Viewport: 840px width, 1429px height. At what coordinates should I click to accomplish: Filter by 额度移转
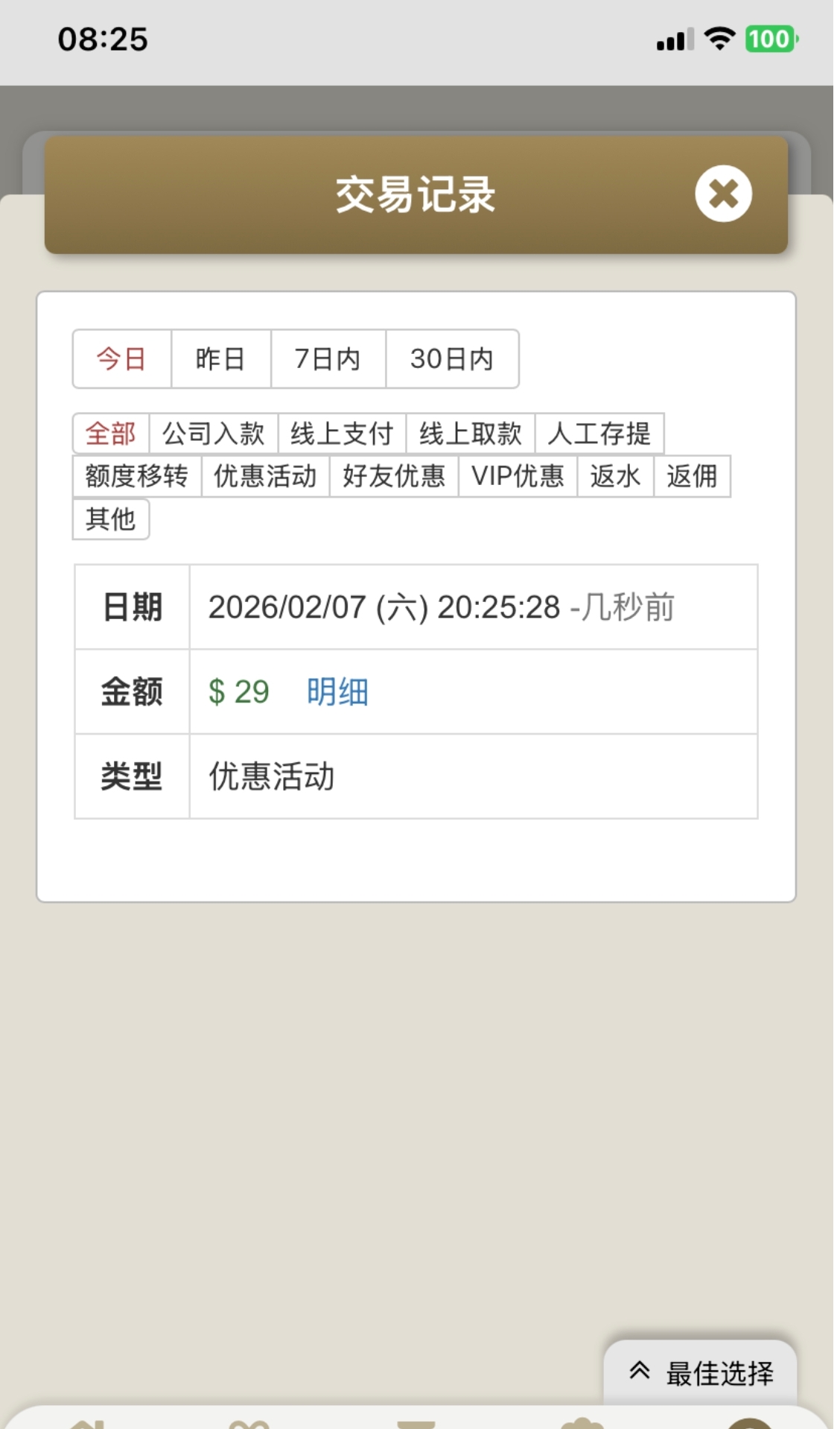[137, 476]
